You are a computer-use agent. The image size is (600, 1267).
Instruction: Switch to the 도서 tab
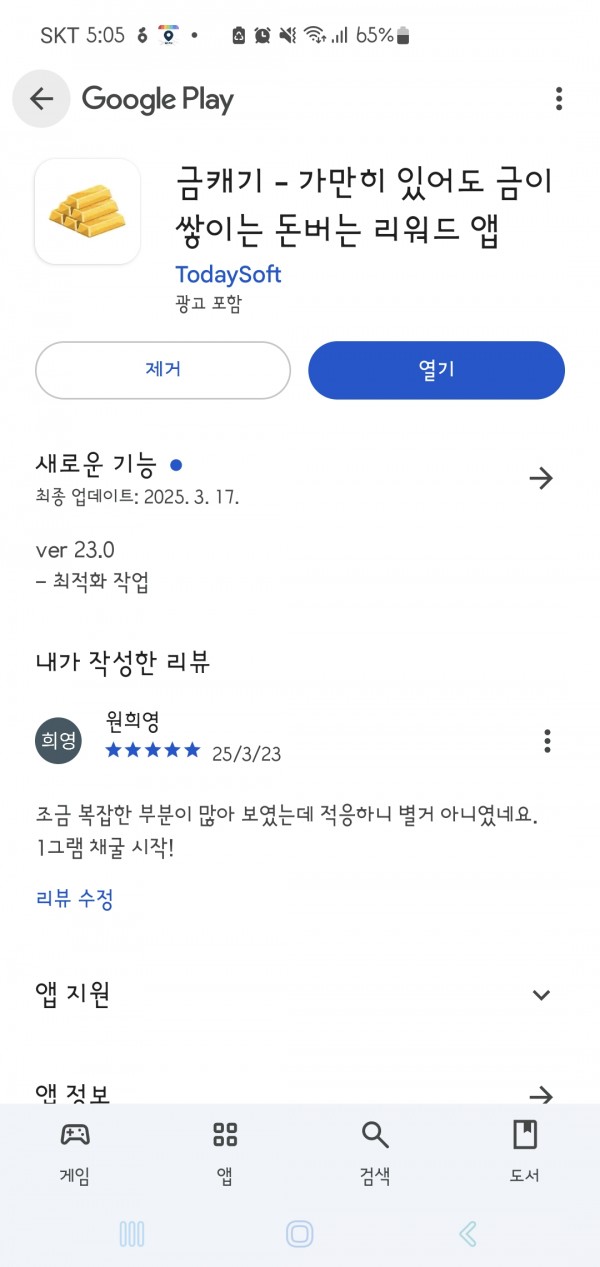(525, 1151)
